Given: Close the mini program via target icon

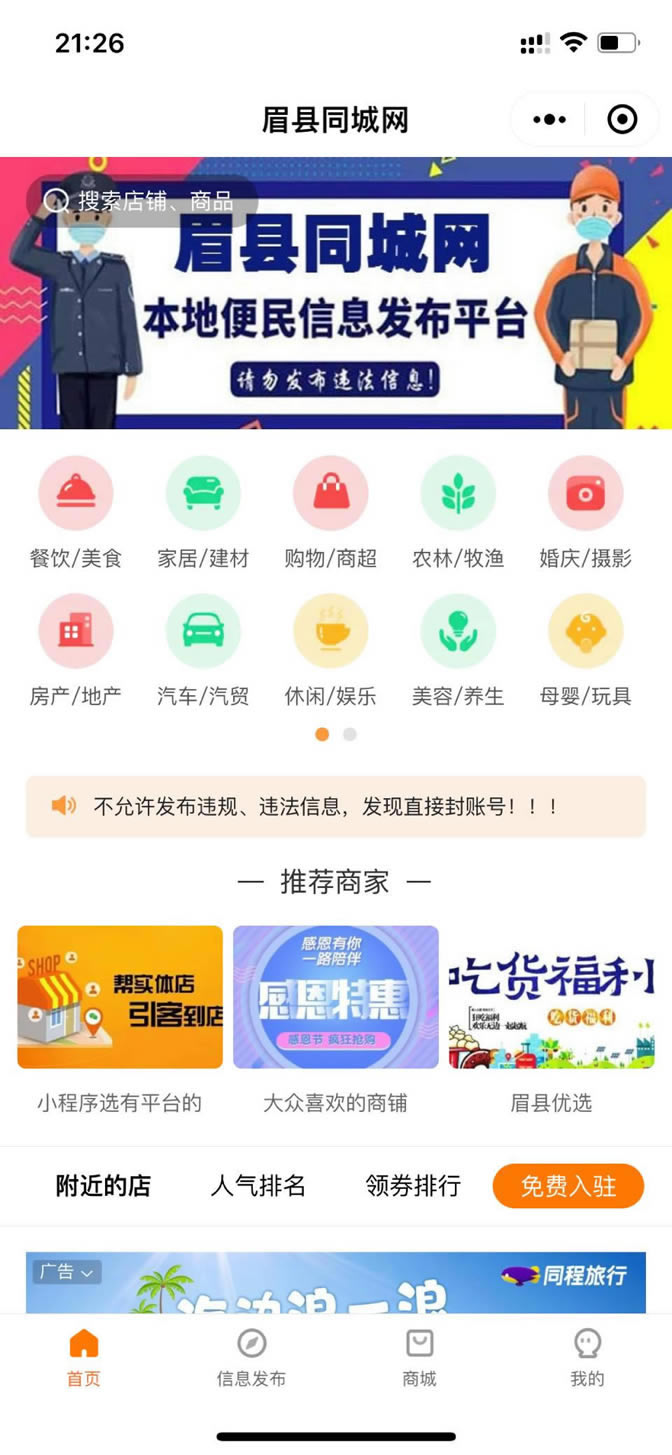Looking at the screenshot, I should tap(622, 120).
